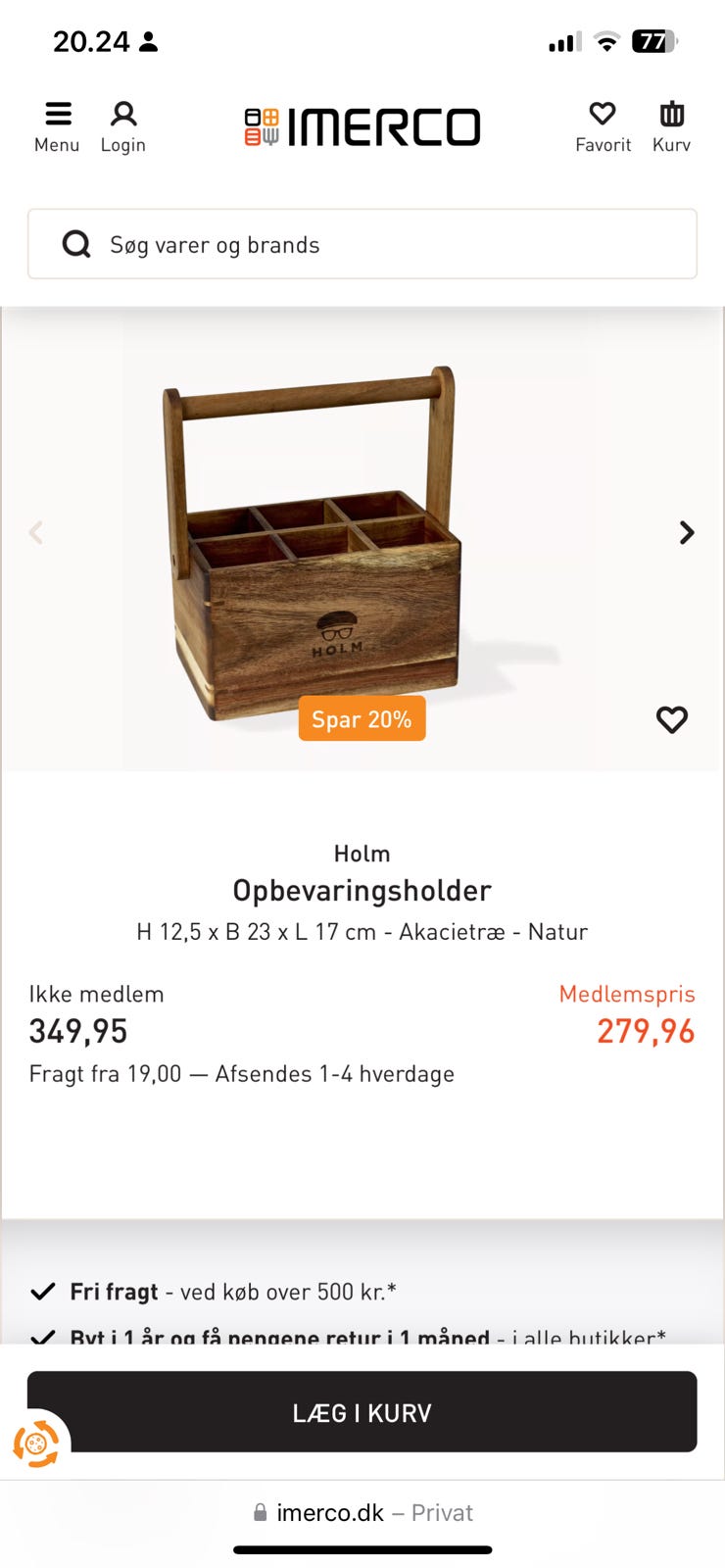The width and height of the screenshot is (725, 1568).
Task: Toggle the favorite heart on the product image
Action: click(x=671, y=719)
